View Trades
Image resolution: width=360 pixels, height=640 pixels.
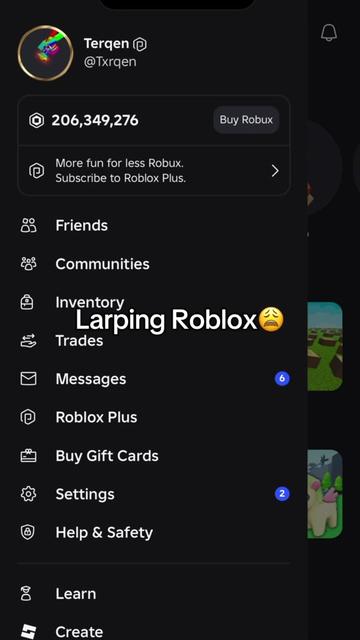(x=154, y=341)
